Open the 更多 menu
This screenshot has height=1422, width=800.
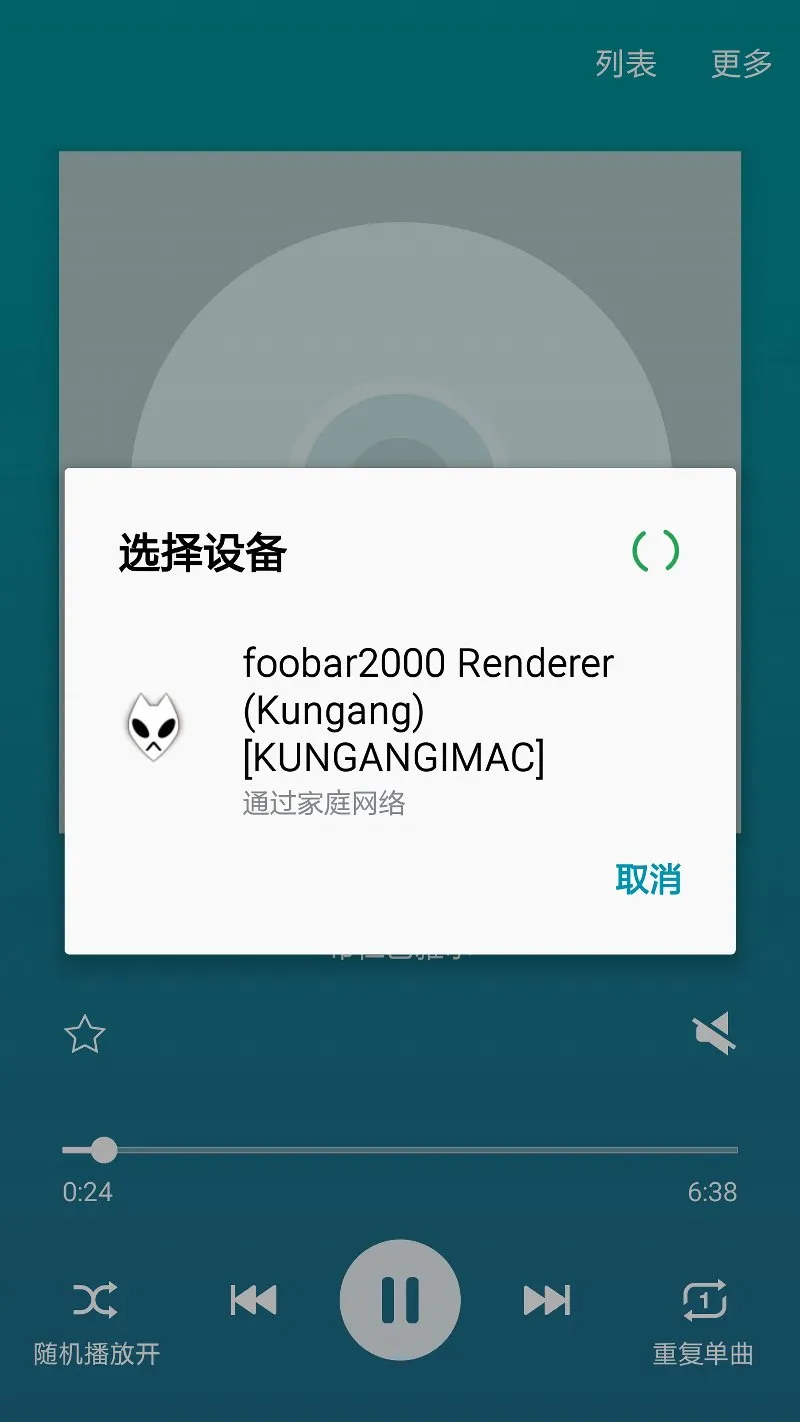tap(742, 64)
